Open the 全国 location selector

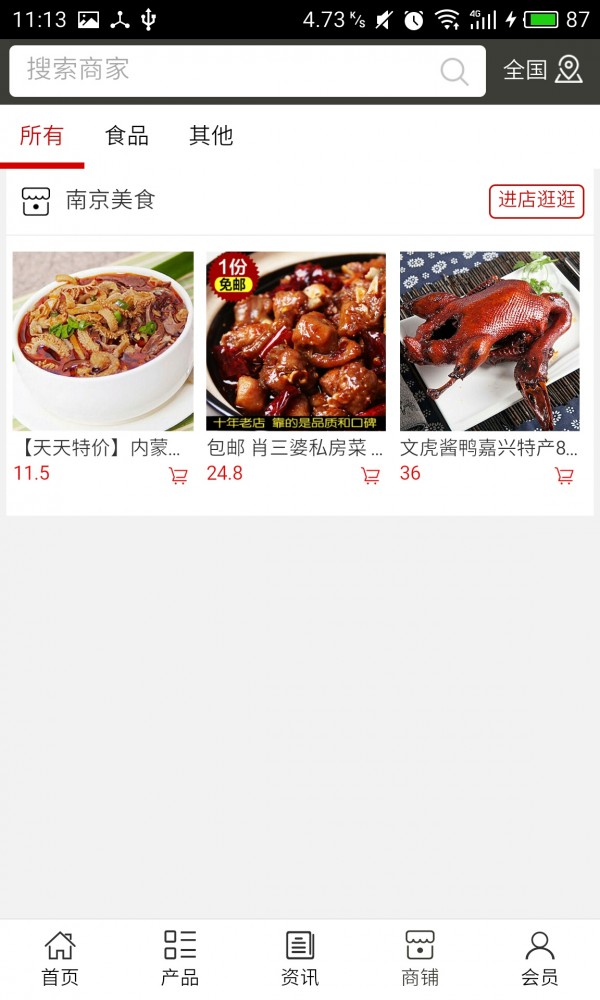(542, 70)
